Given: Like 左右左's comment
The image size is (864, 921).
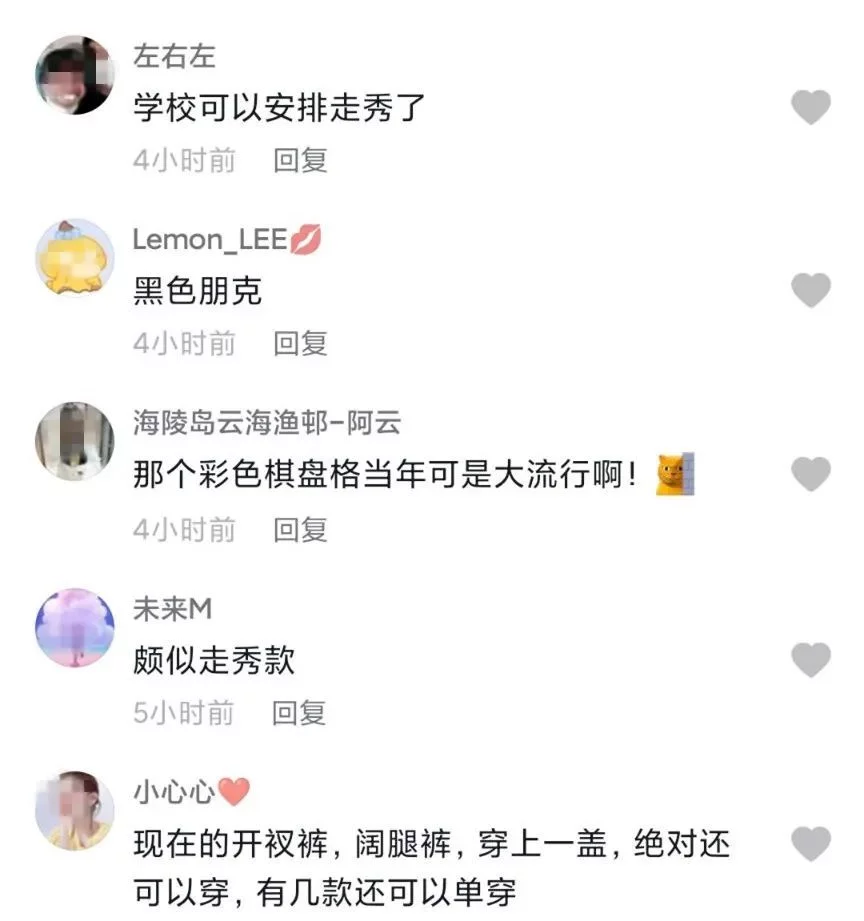Looking at the screenshot, I should (811, 107).
